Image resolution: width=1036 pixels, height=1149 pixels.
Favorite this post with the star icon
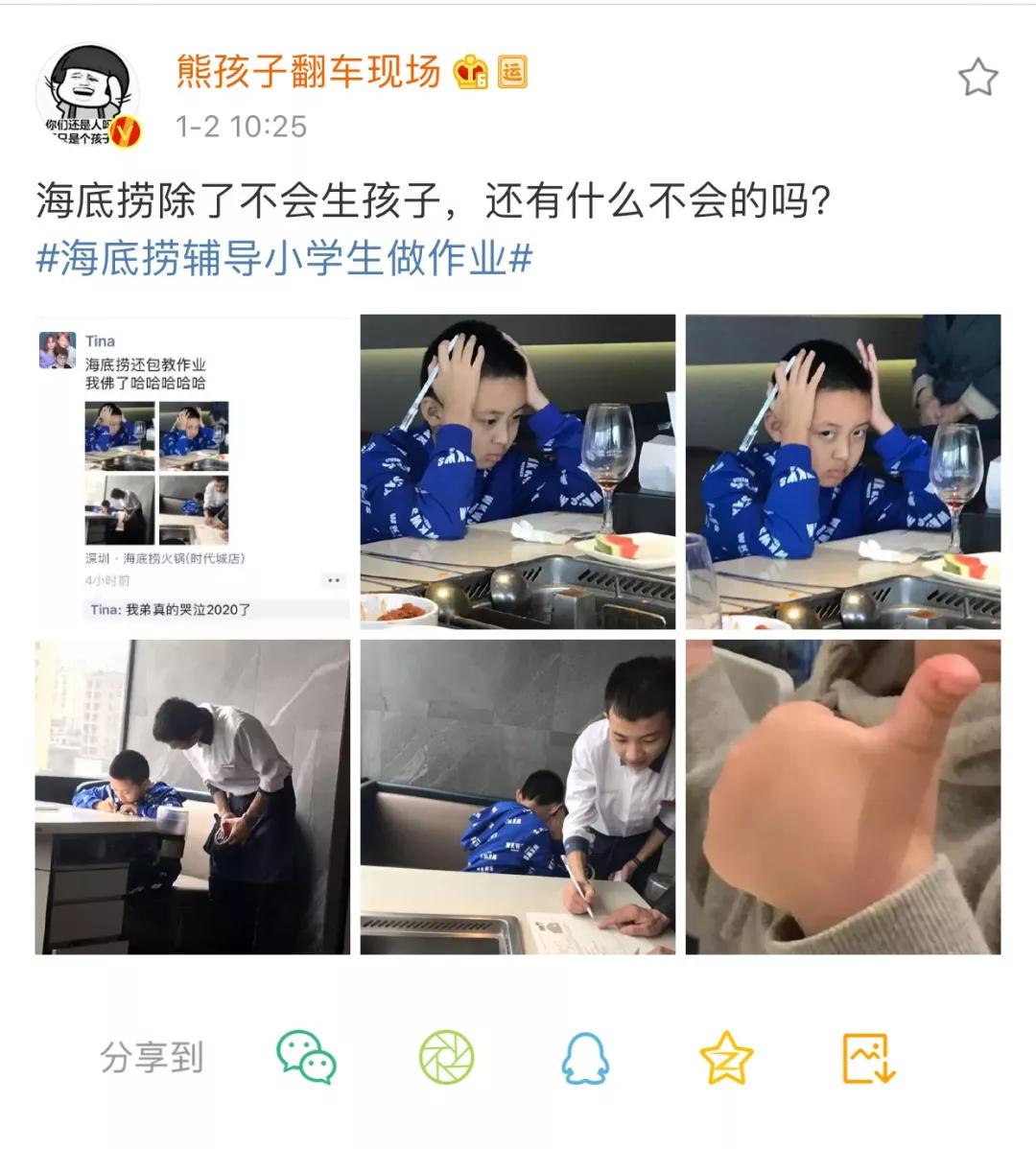coord(977,78)
